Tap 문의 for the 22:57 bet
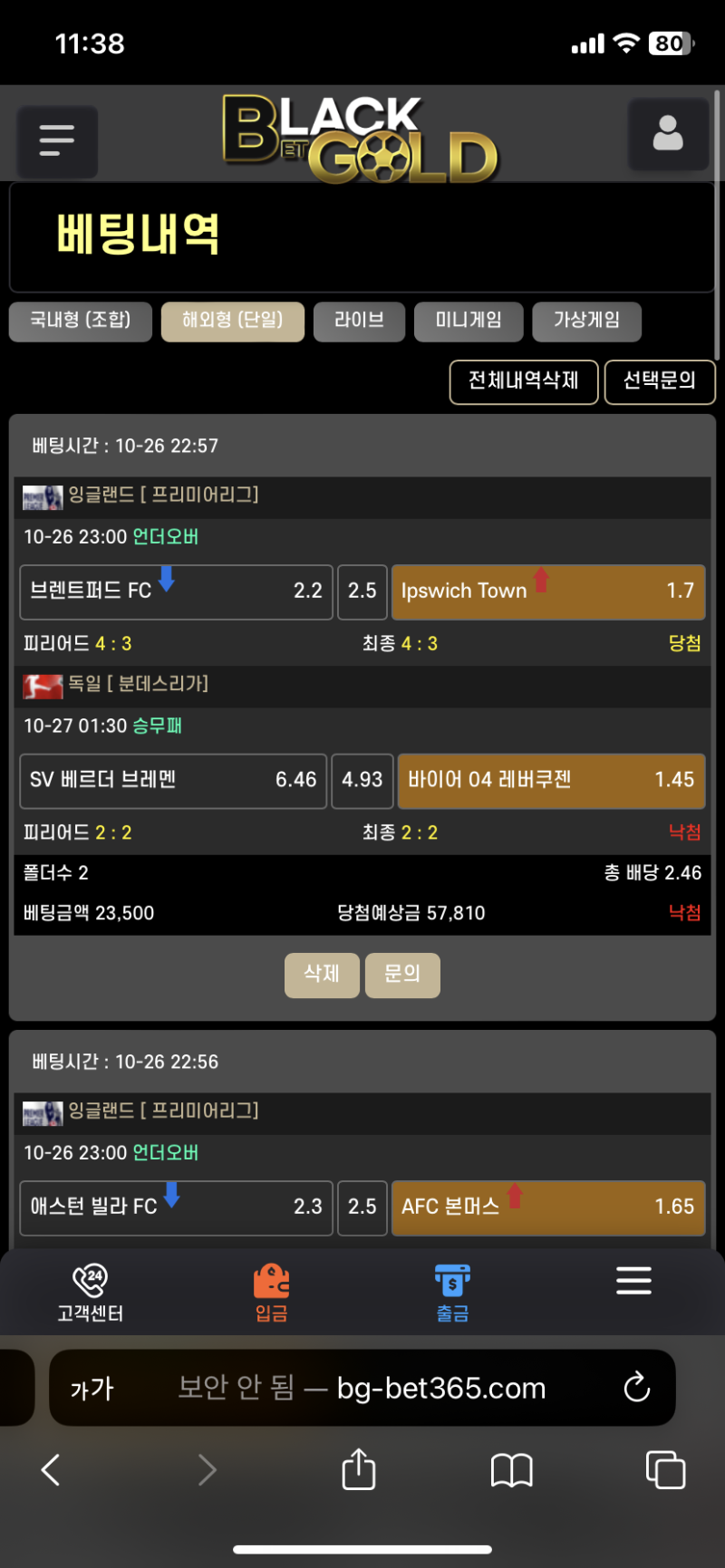This screenshot has width=725, height=1568. (x=402, y=975)
